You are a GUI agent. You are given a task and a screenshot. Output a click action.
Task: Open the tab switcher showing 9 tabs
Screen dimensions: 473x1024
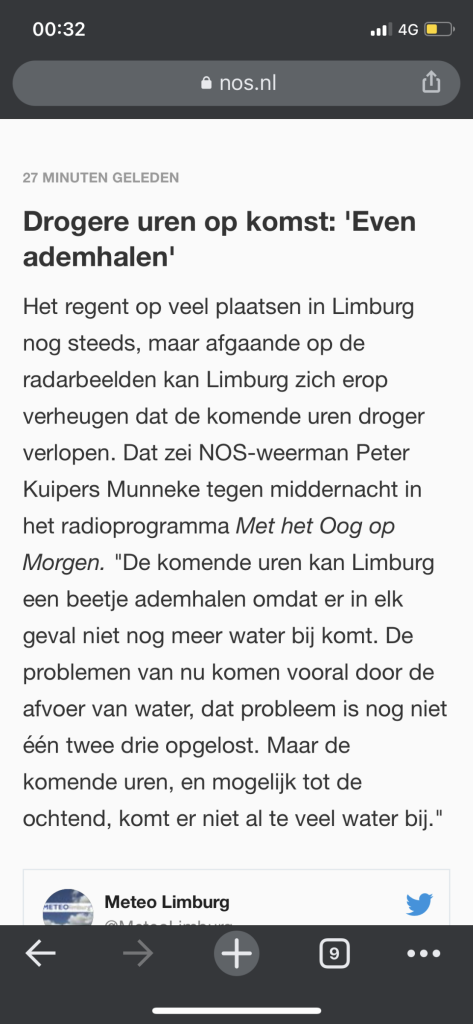(x=334, y=954)
